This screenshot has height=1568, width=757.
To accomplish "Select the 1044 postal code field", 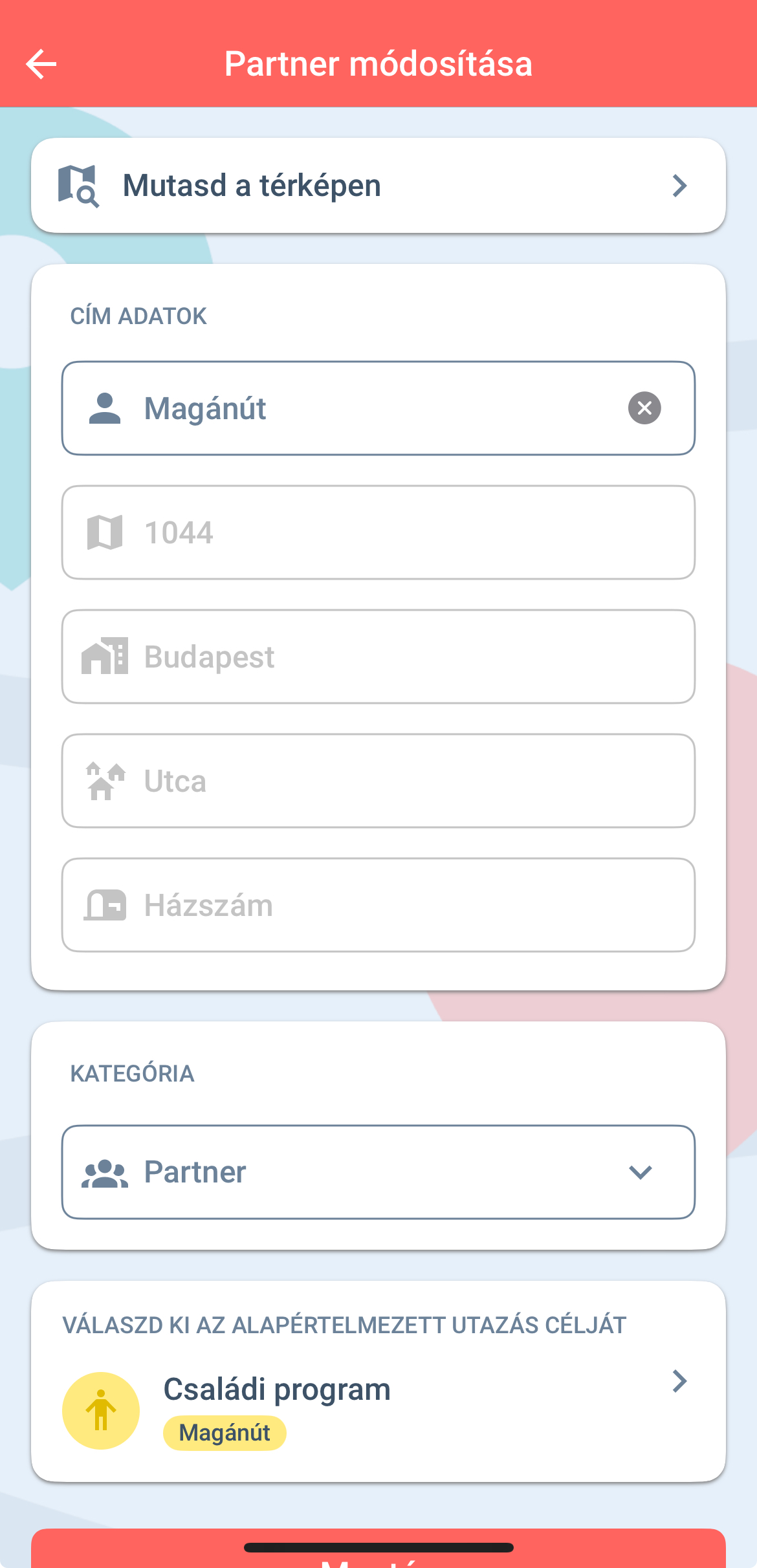I will [x=378, y=532].
